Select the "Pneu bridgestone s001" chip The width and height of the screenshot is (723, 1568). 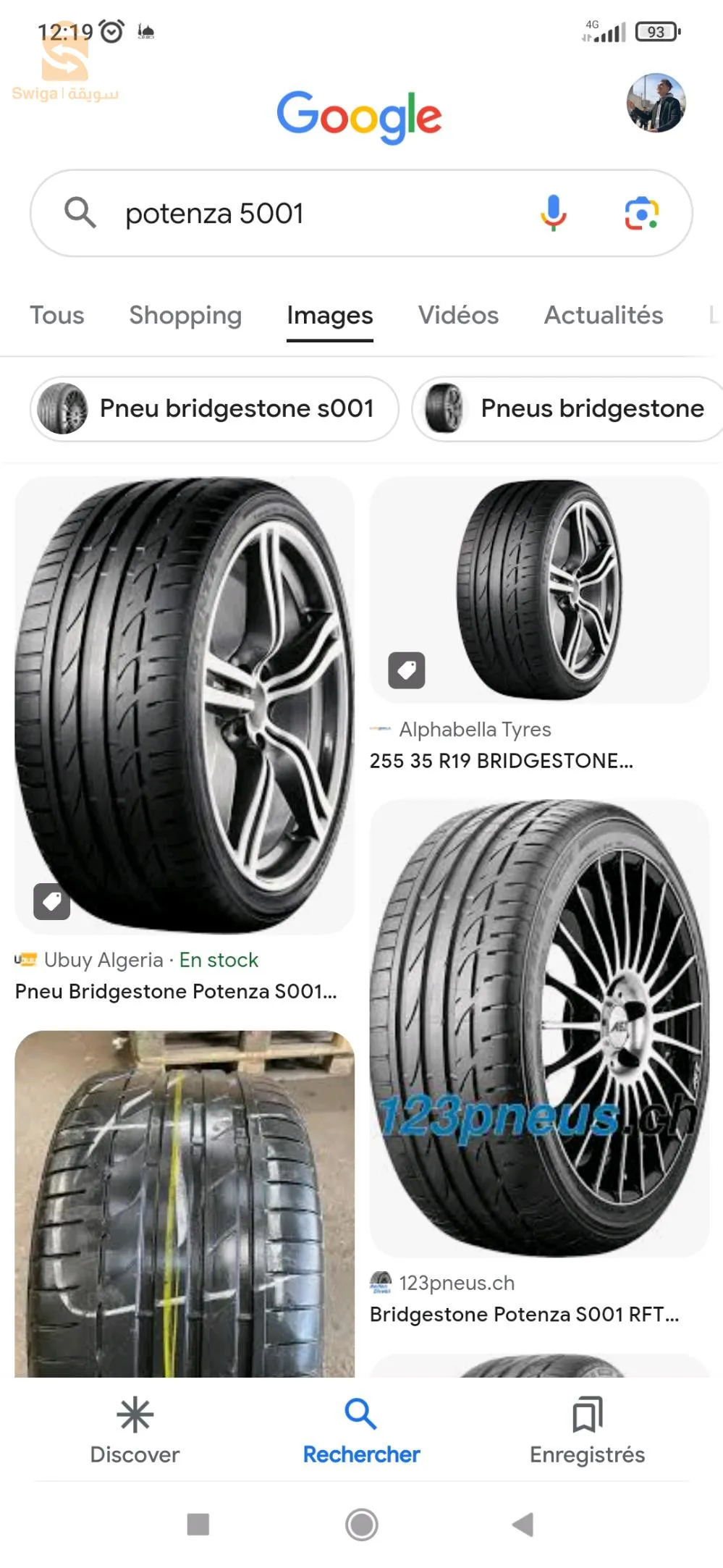pyautogui.click(x=214, y=409)
